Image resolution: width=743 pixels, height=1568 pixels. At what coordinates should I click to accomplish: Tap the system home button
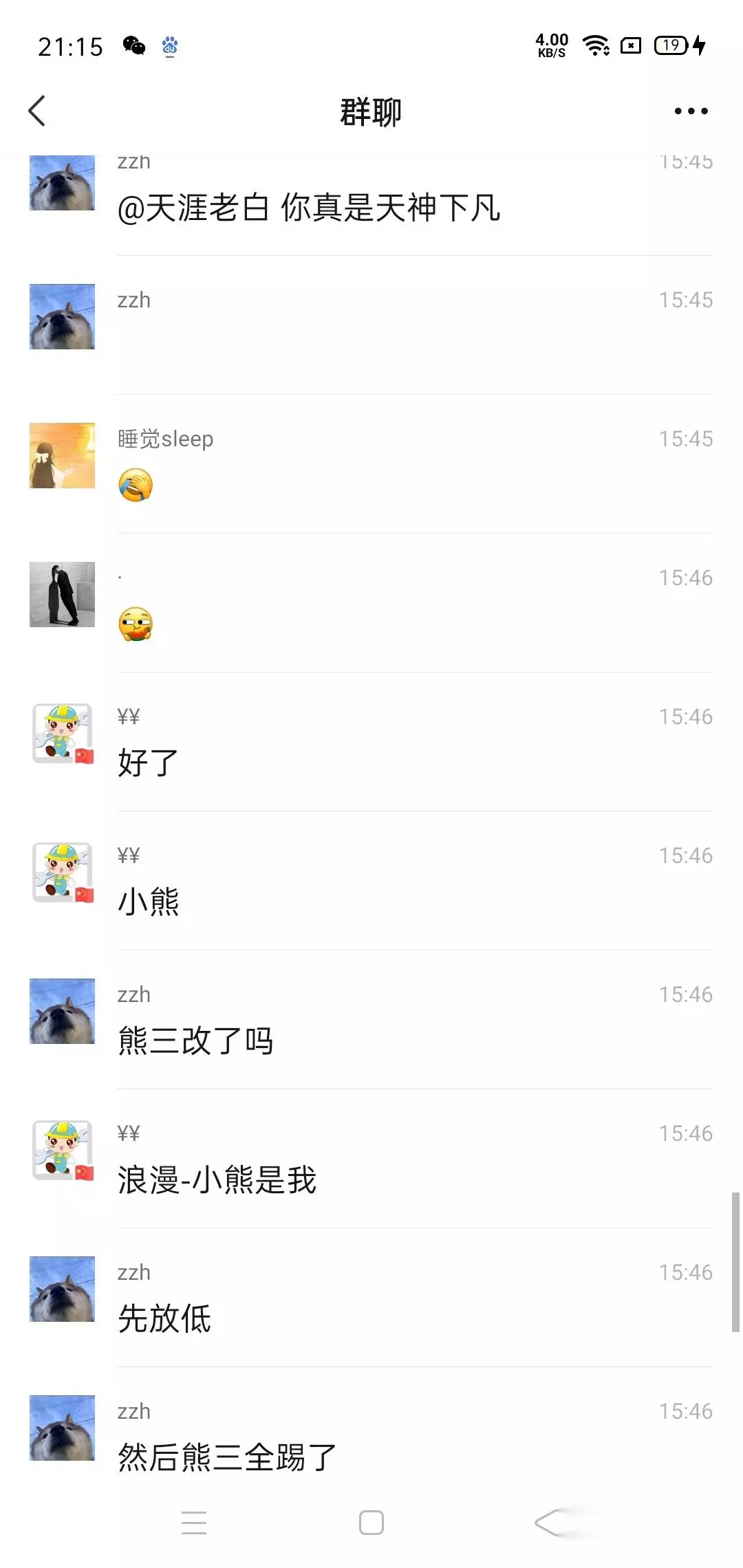point(371,1523)
